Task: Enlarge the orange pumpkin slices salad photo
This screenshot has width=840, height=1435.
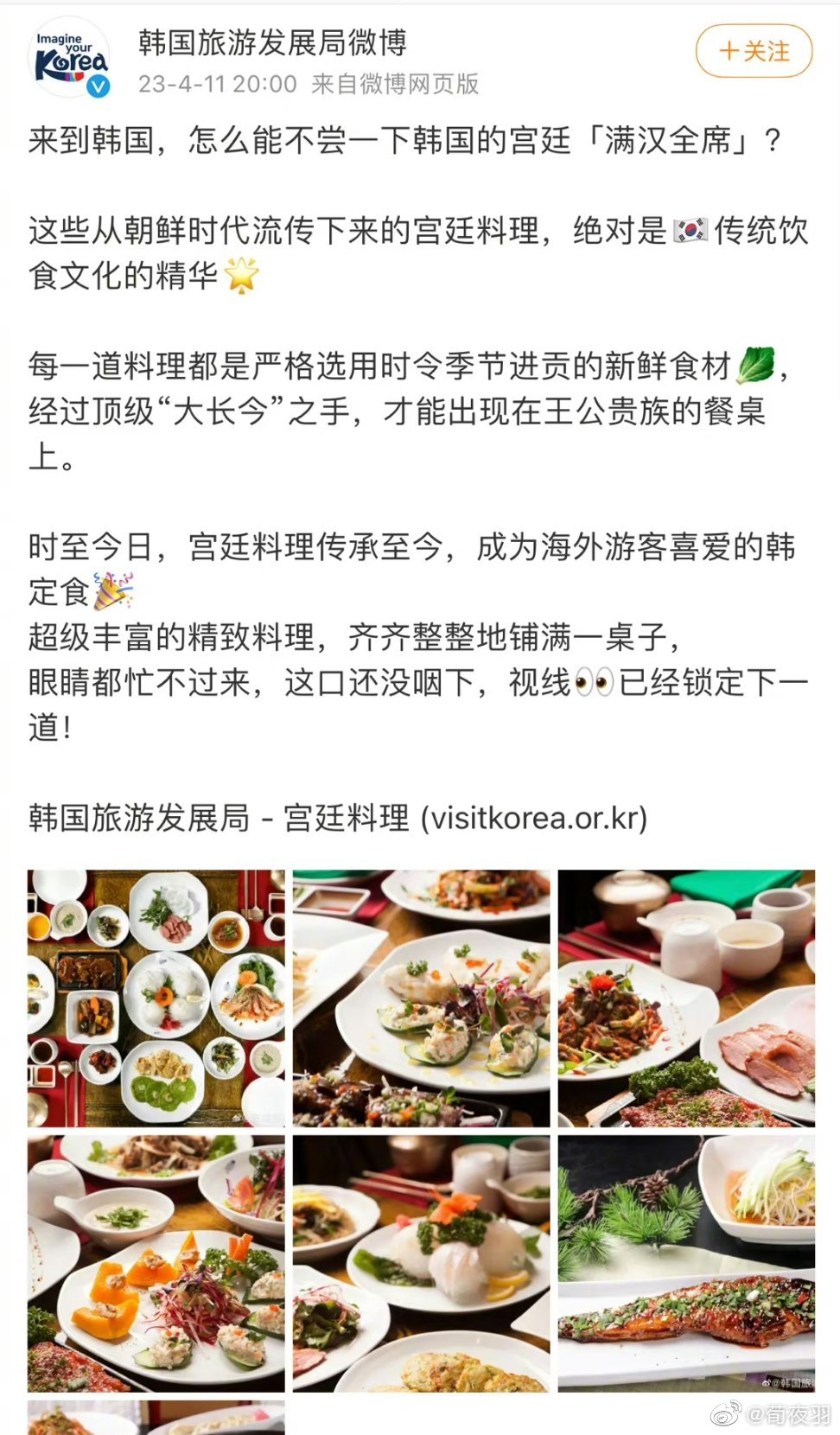Action: (156, 1263)
